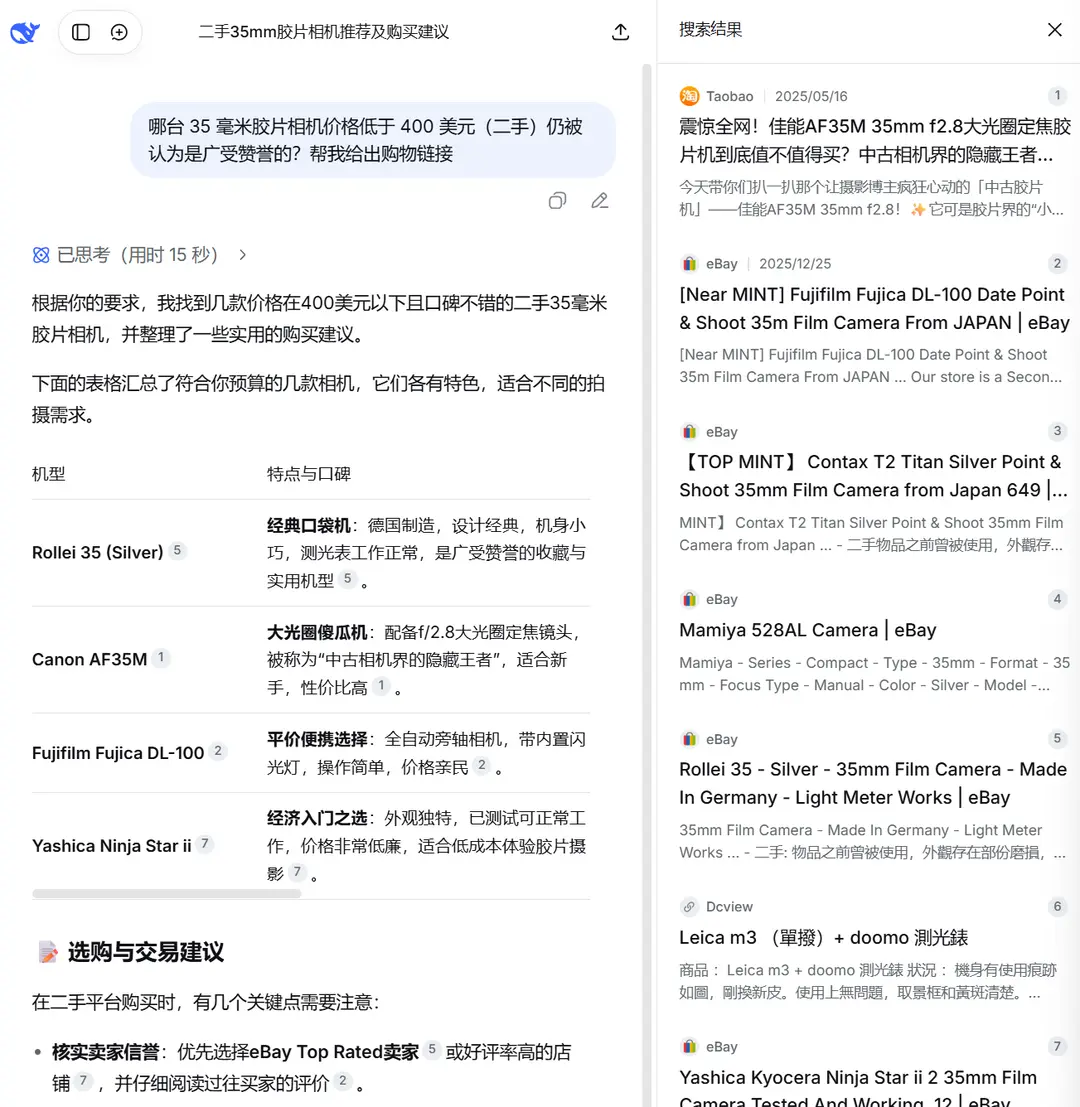Start a new chat via the plus icon
The height and width of the screenshot is (1107, 1080).
119,32
